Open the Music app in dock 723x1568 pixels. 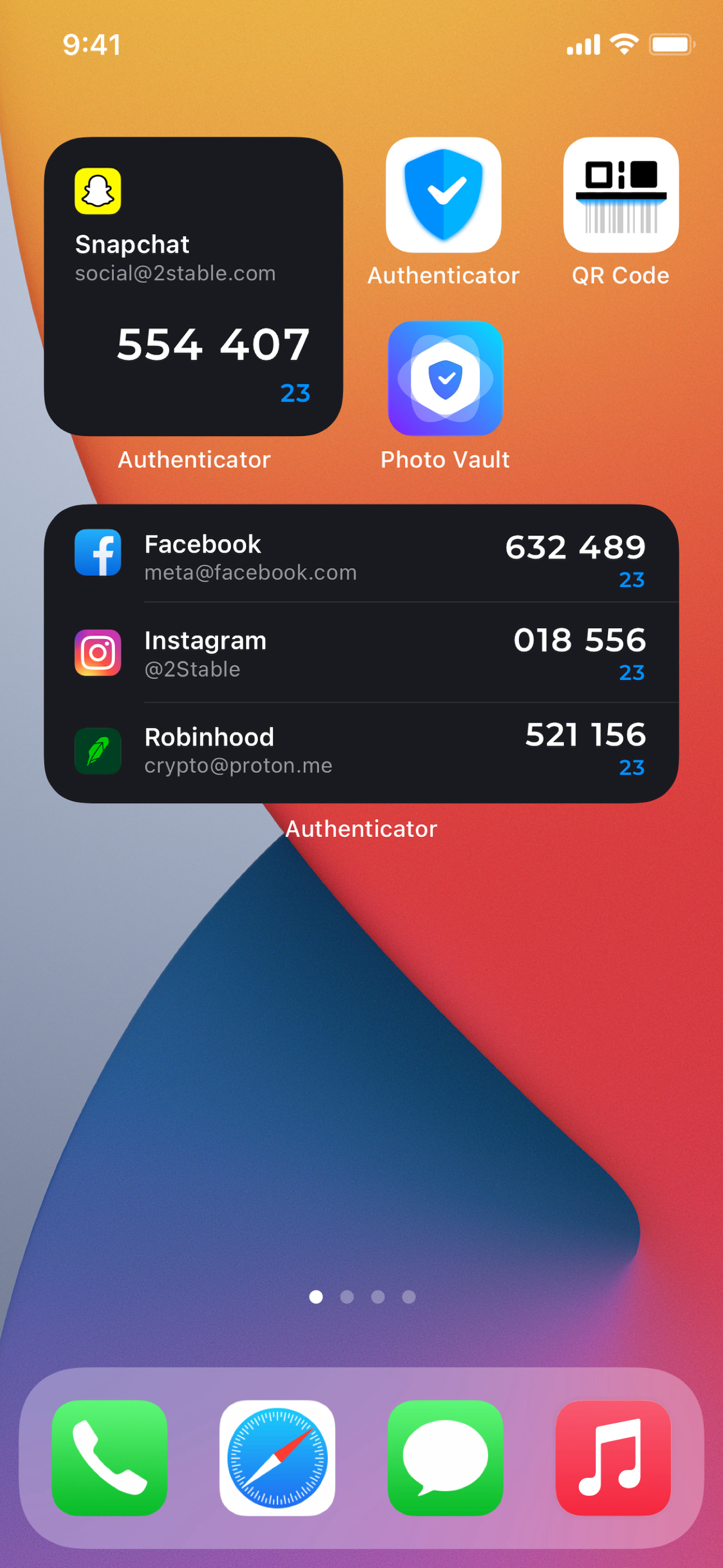click(614, 1458)
